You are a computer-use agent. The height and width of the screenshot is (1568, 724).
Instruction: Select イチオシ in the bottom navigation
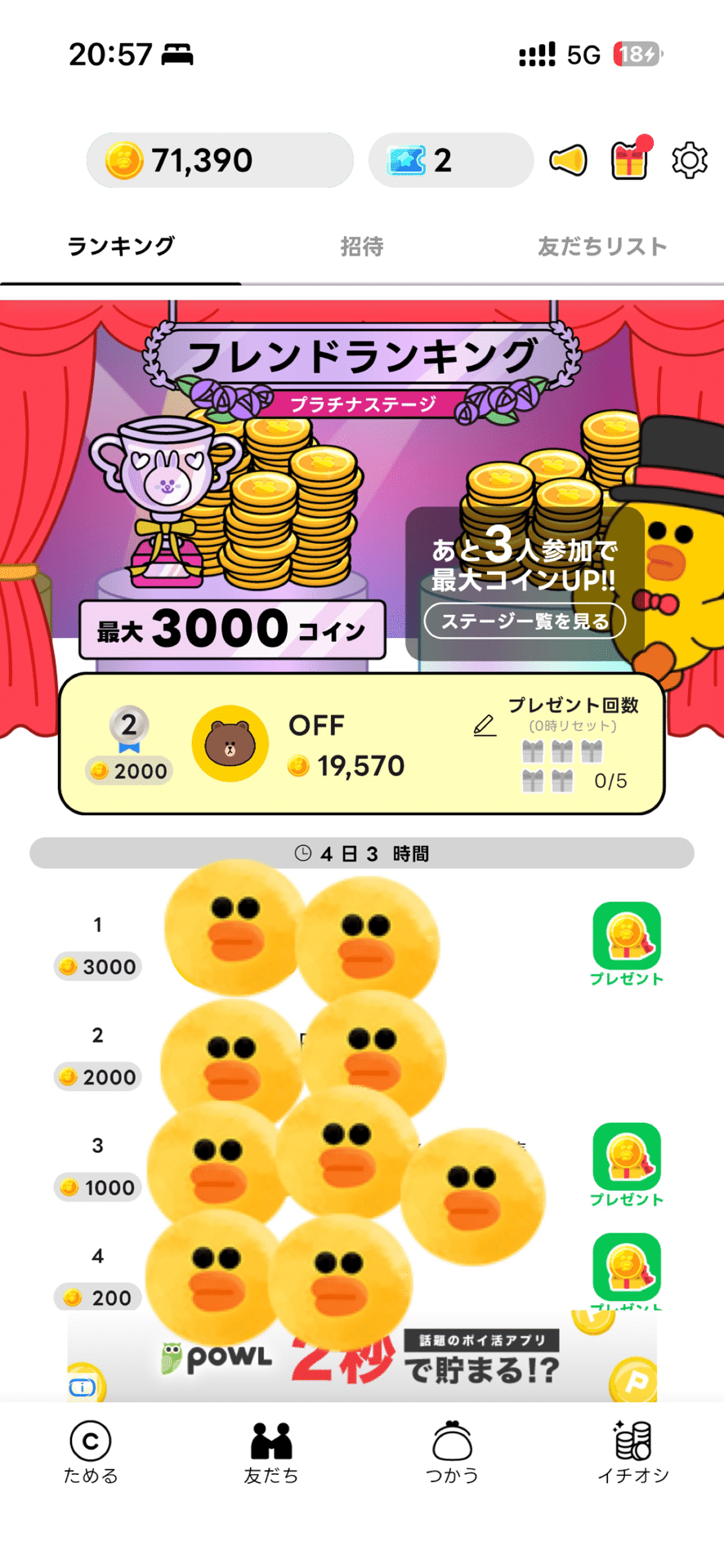pos(633,1454)
